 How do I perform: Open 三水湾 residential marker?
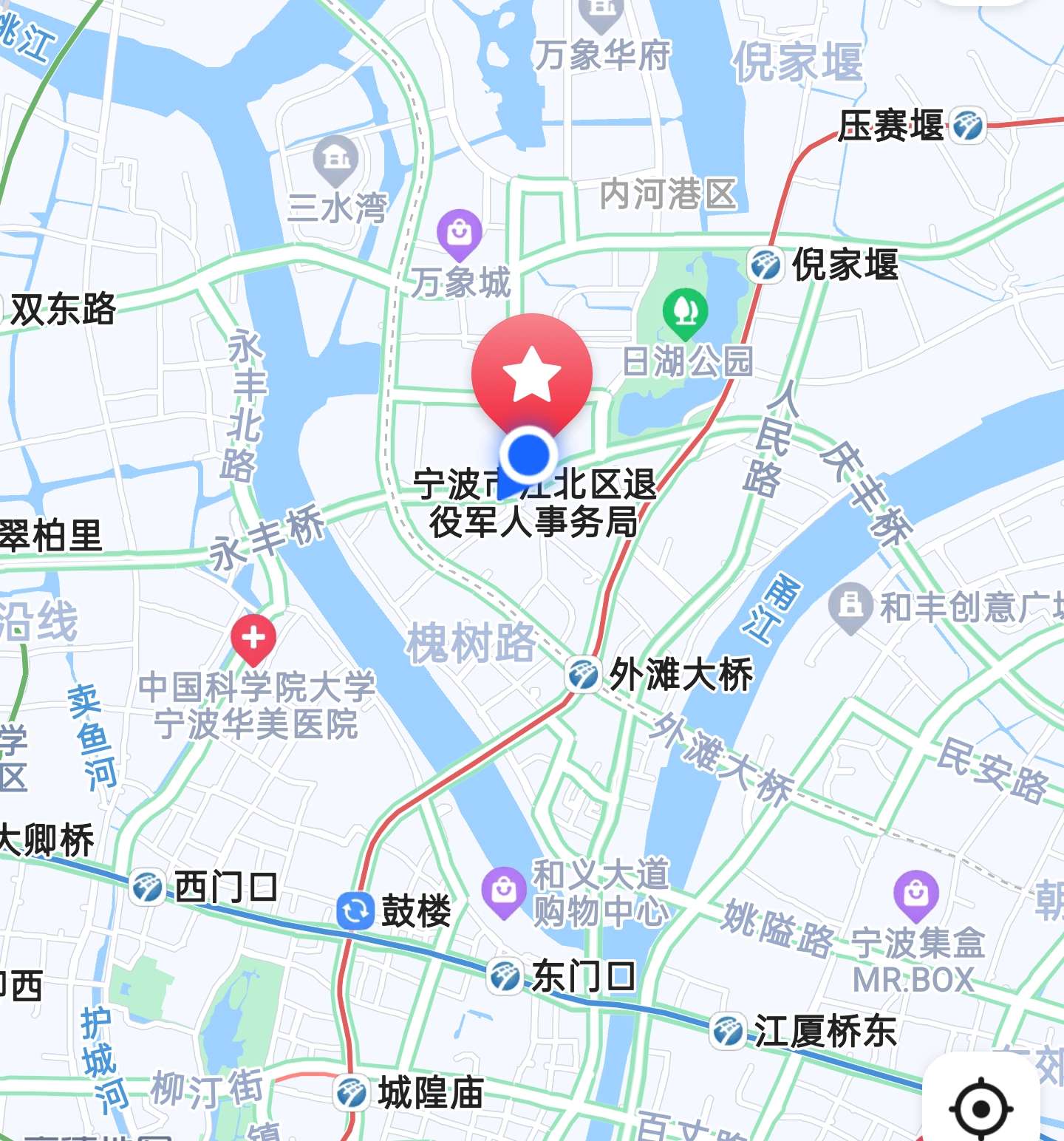pyautogui.click(x=335, y=159)
